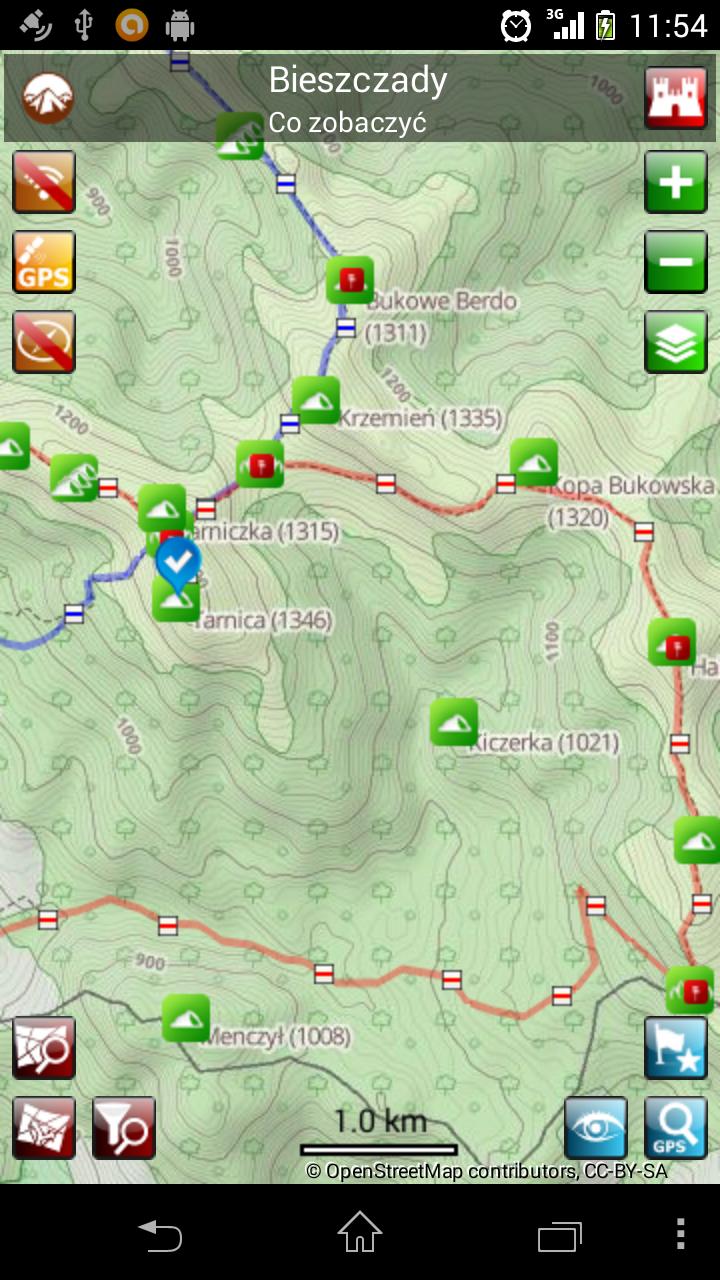Open the map search magnifier icon
Image resolution: width=720 pixels, height=1280 pixels.
point(44,1047)
